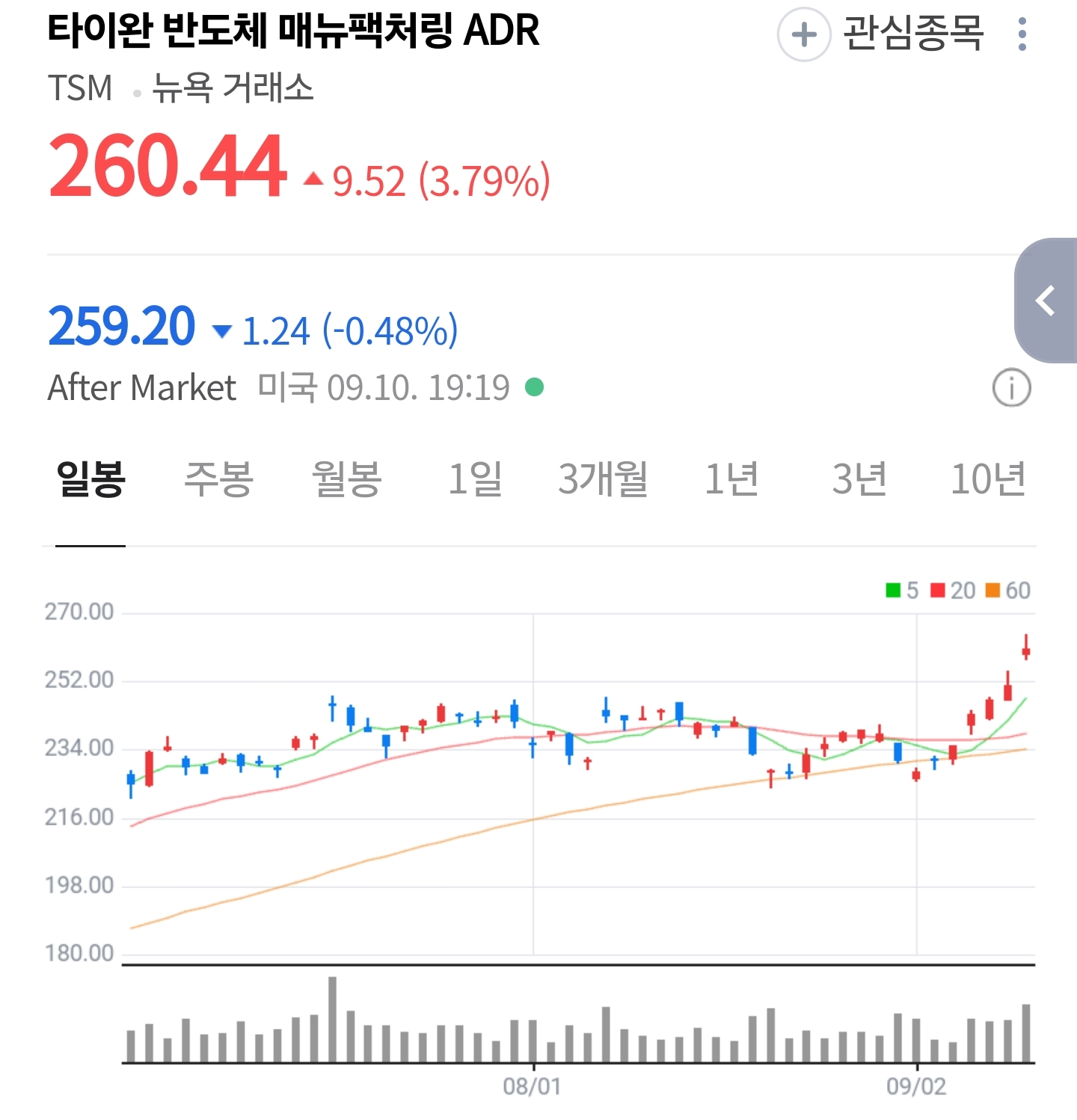
Task: Display the 10년 chart period
Action: coord(987,479)
